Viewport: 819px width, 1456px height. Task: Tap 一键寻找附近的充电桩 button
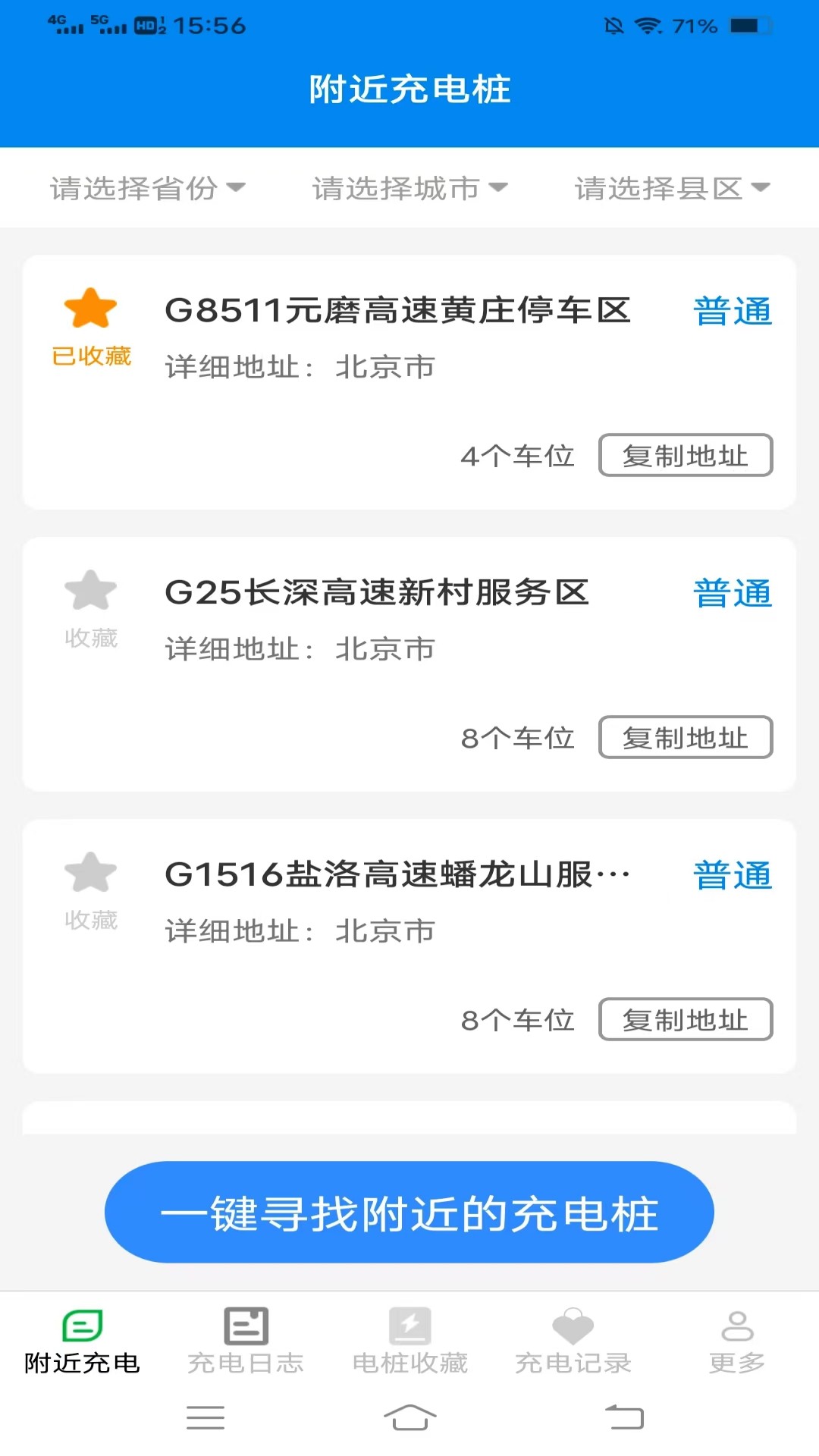coord(409,1212)
